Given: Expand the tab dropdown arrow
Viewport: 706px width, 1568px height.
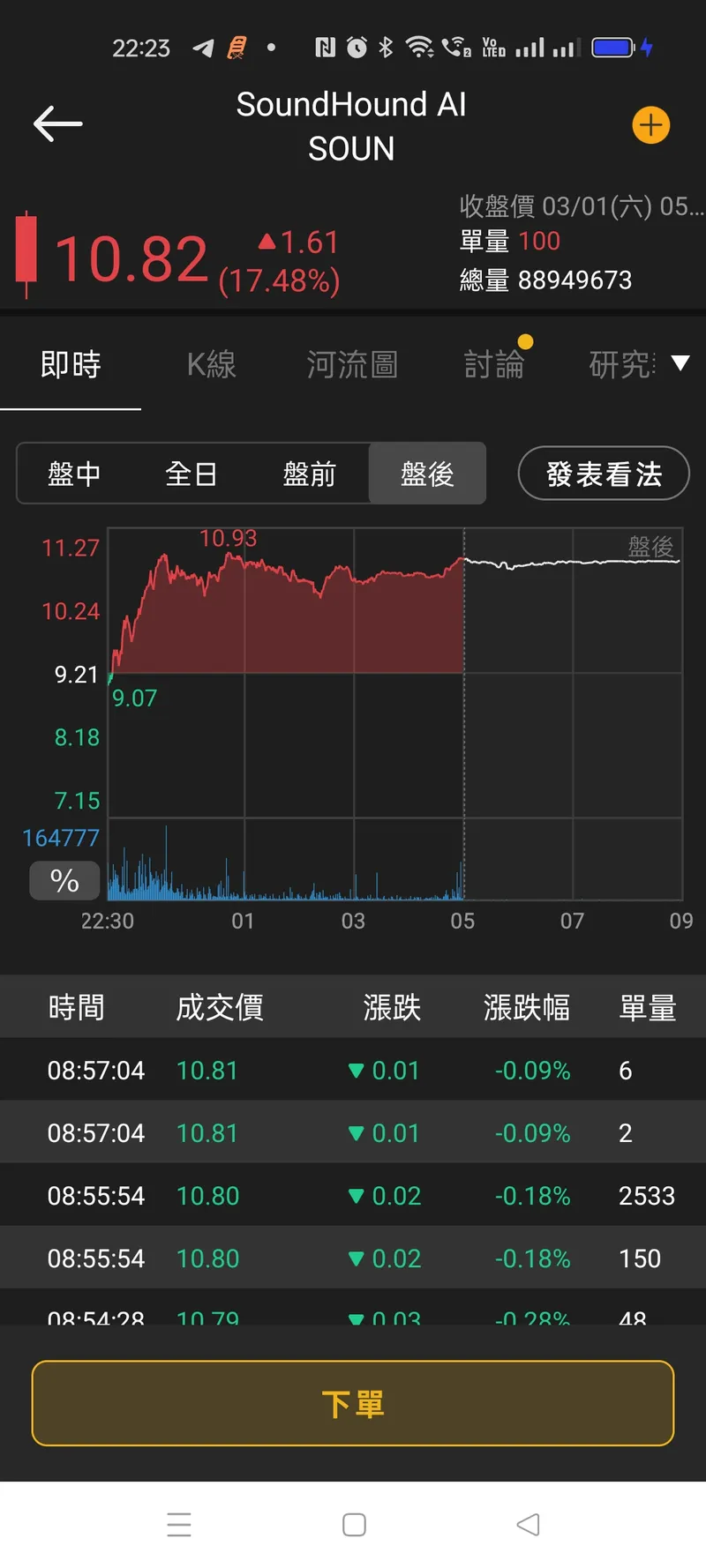Looking at the screenshot, I should click(680, 363).
